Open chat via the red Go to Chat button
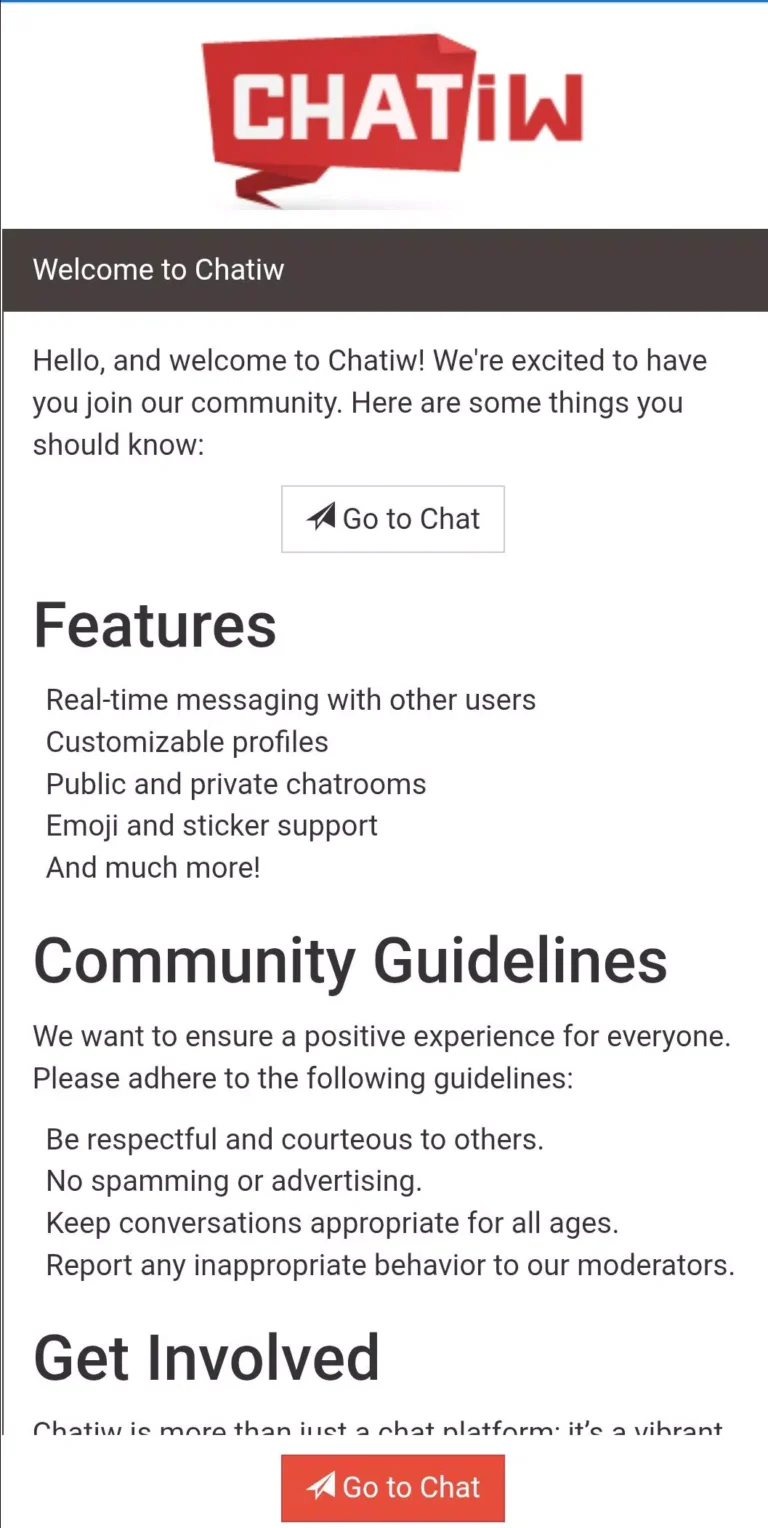This screenshot has width=768, height=1528. 393,1487
